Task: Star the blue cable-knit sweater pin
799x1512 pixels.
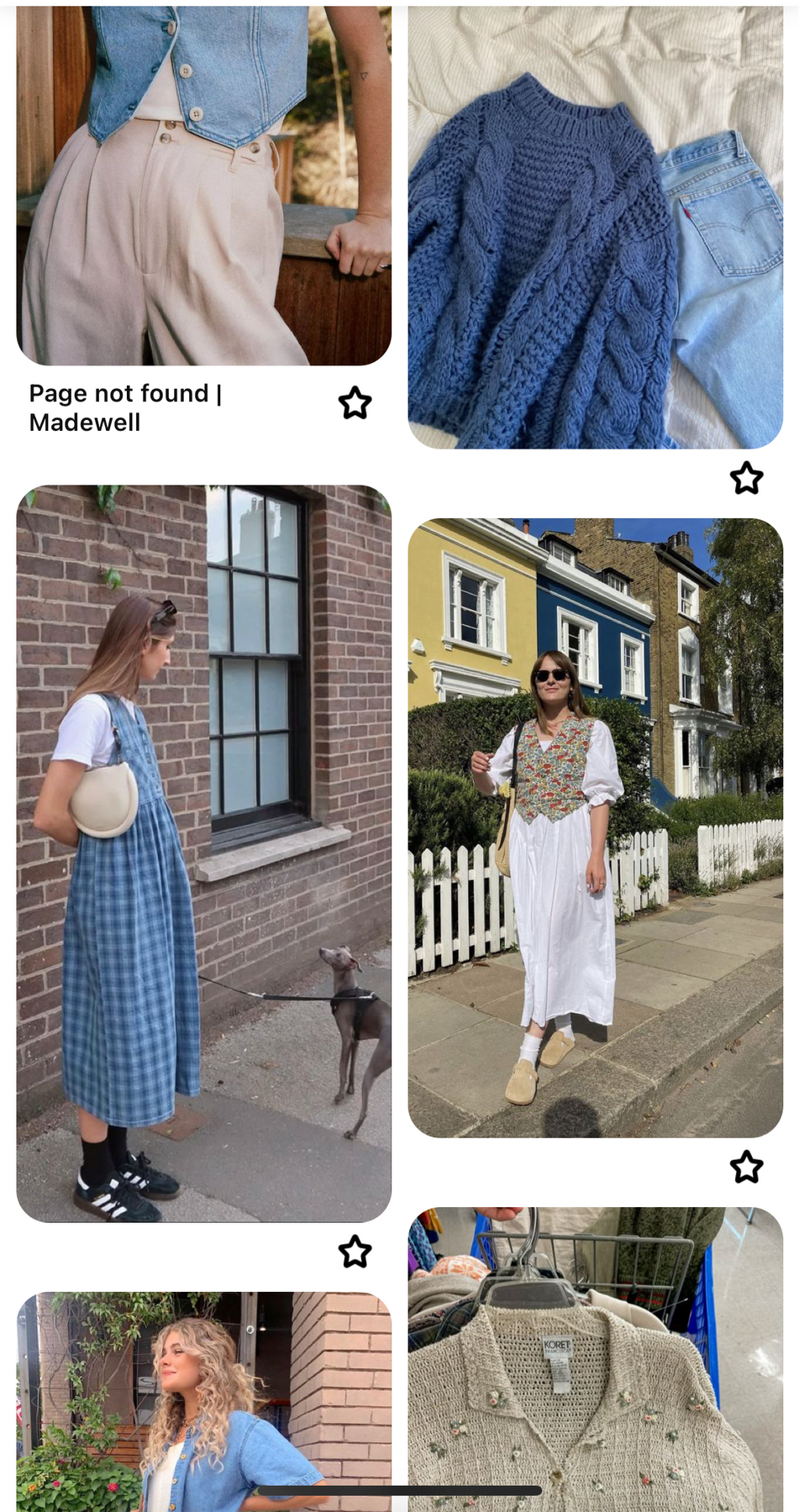Action: coord(747,478)
